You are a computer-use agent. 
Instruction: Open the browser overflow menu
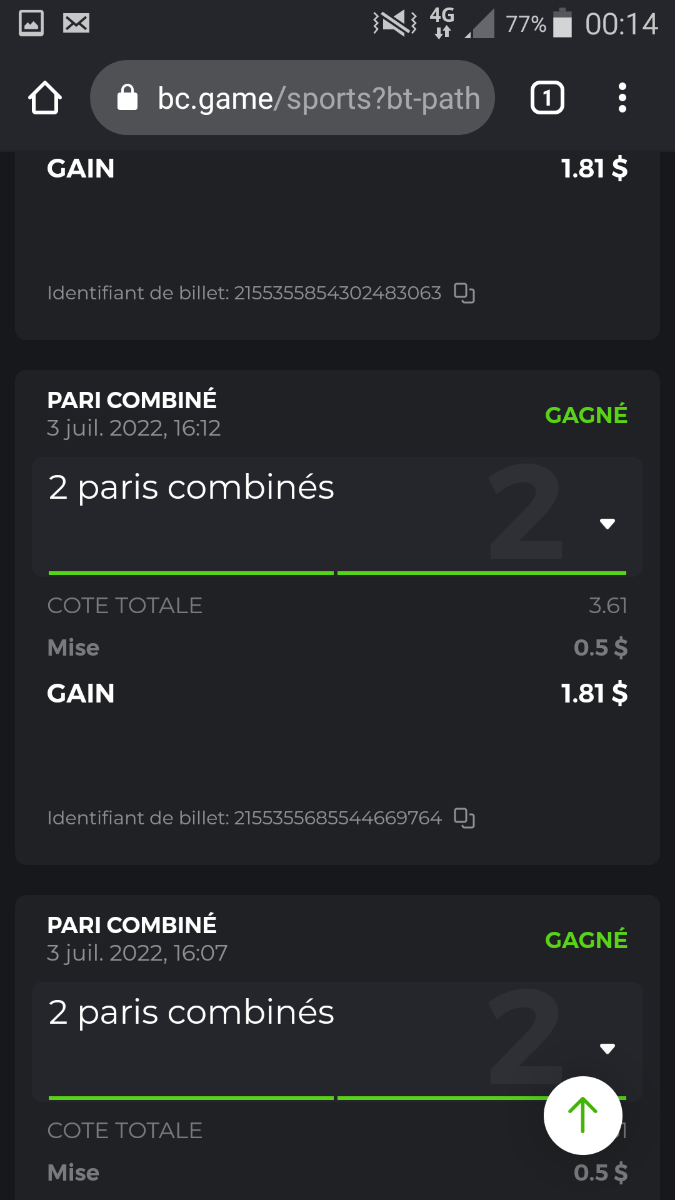622,98
